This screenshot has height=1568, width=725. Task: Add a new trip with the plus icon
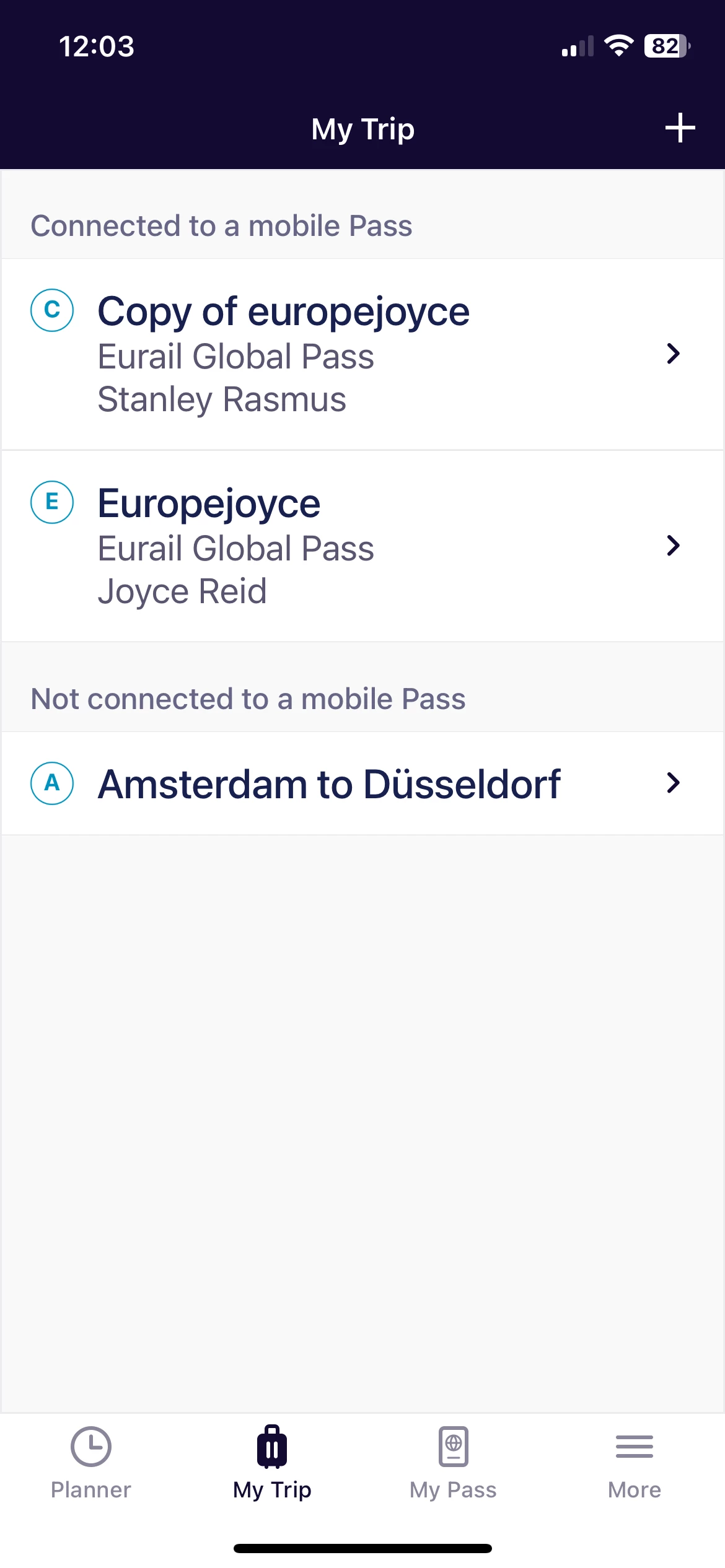(680, 128)
